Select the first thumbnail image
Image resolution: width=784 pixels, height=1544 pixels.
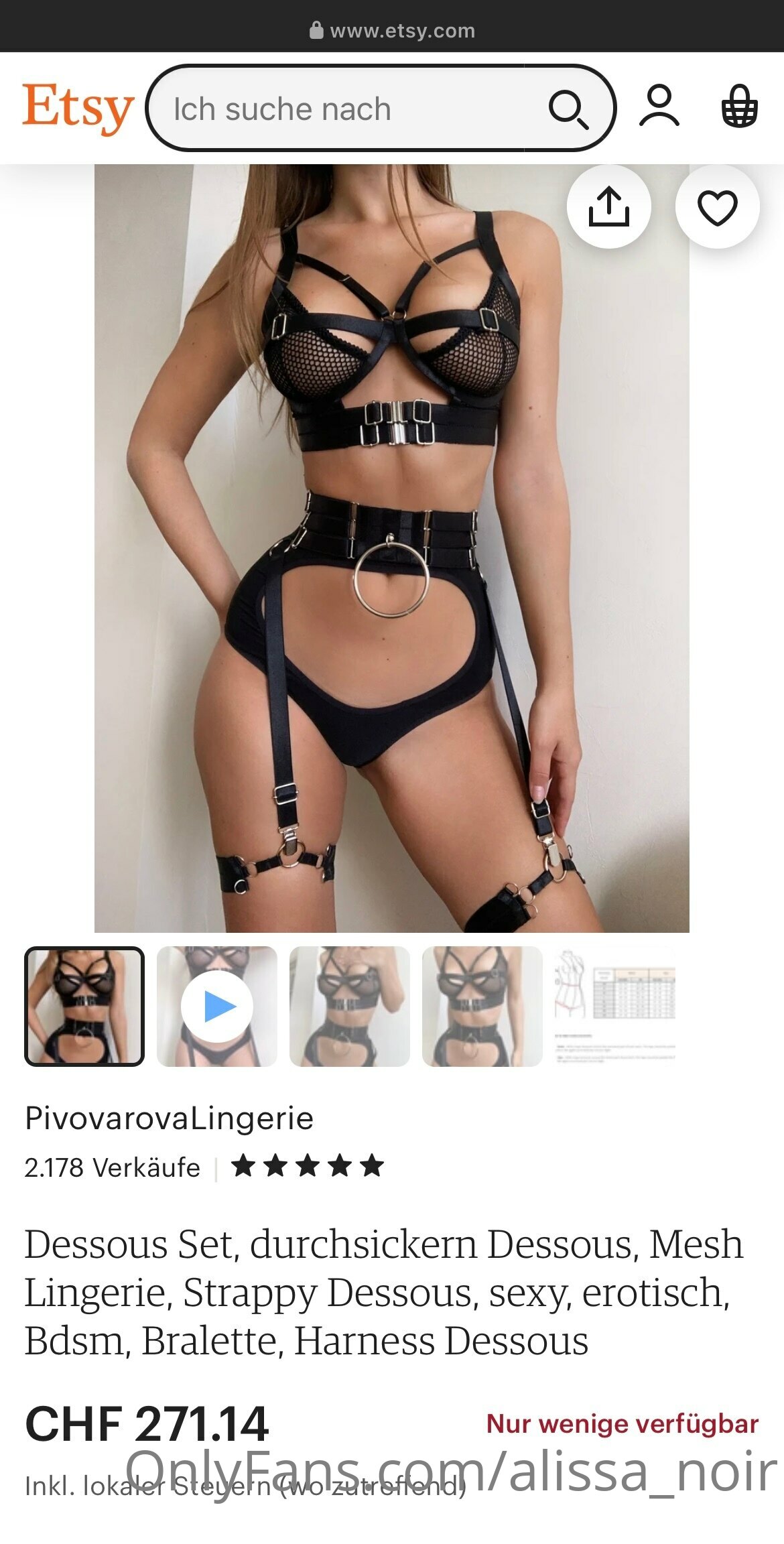pos(84,1006)
